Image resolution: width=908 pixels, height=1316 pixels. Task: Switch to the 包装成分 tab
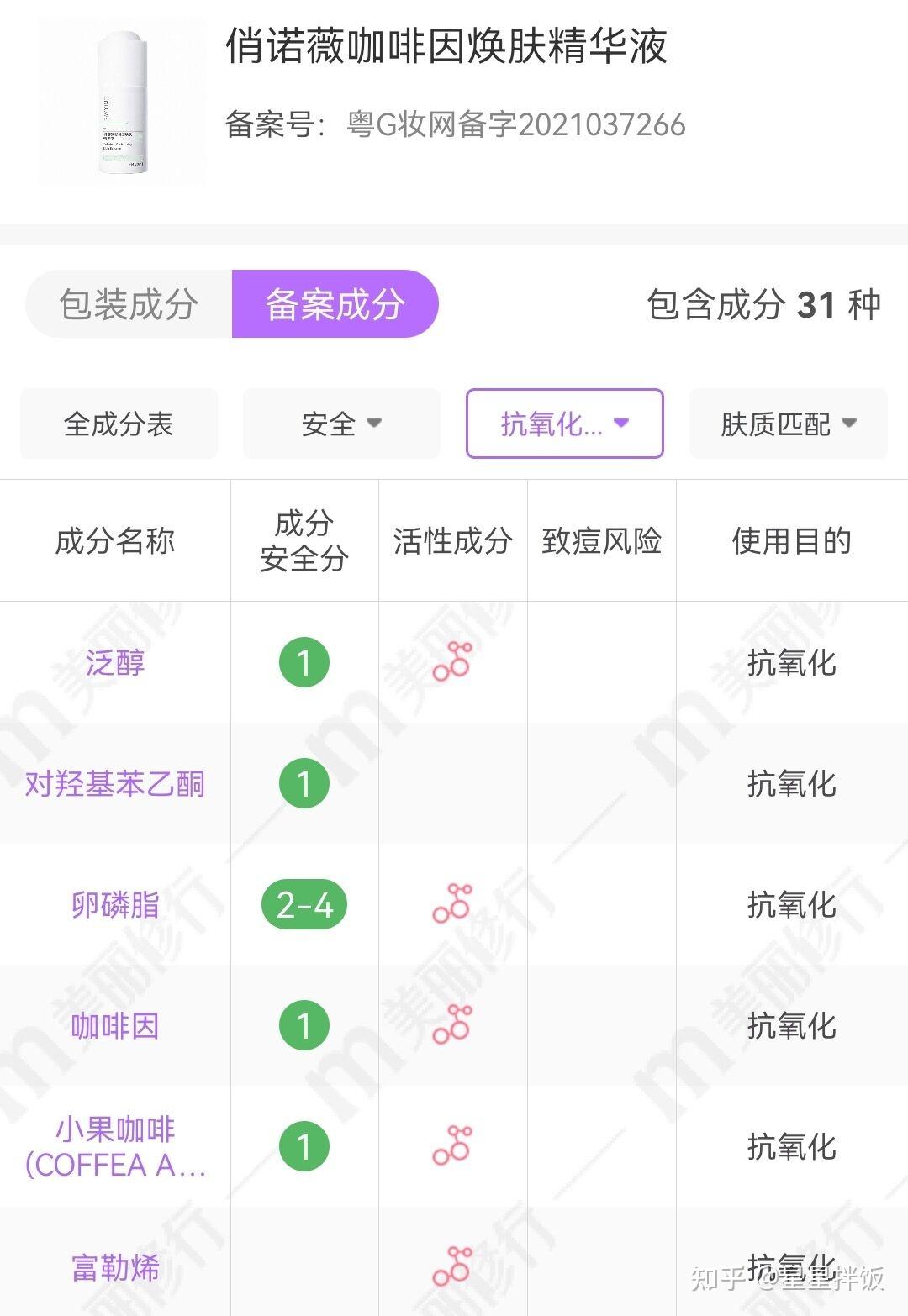tap(129, 304)
